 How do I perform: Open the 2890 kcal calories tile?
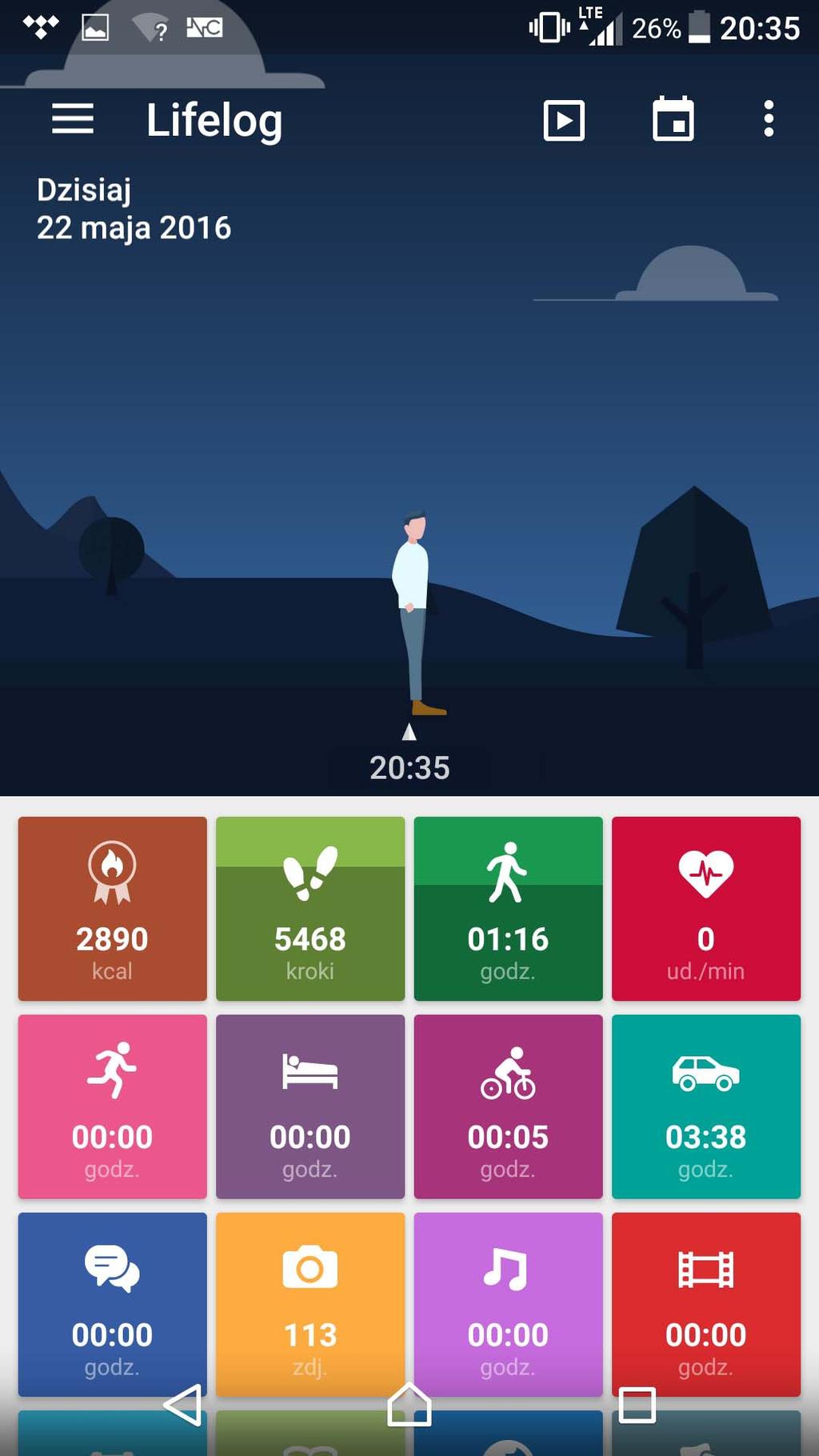pyautogui.click(x=112, y=908)
